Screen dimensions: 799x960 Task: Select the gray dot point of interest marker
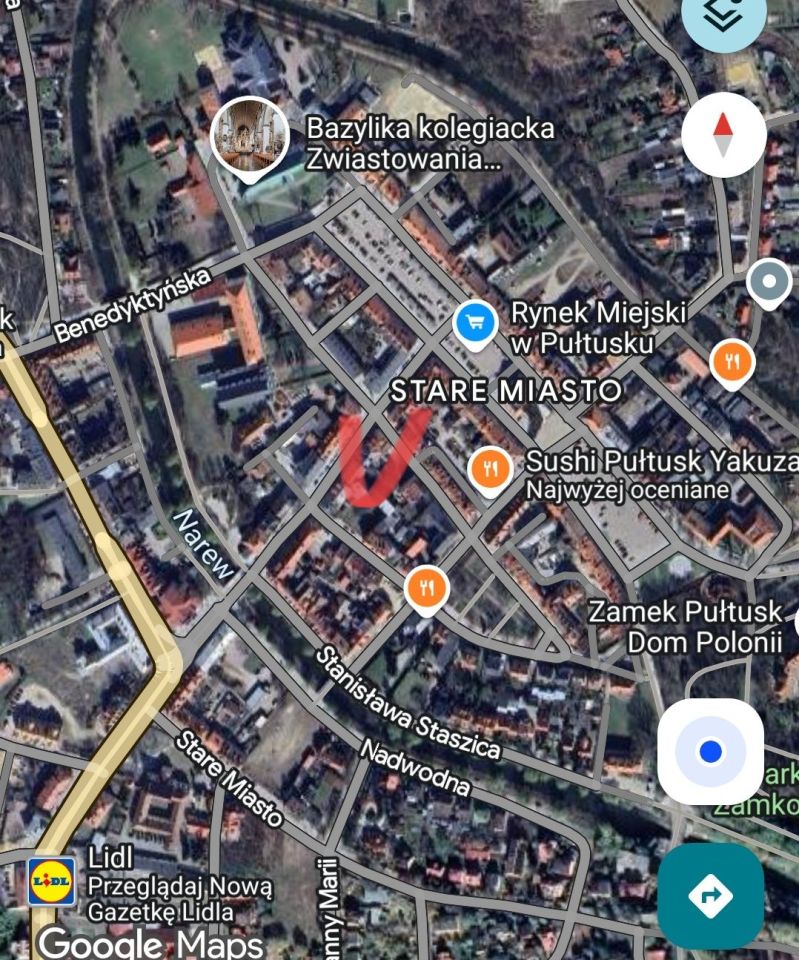pyautogui.click(x=768, y=282)
